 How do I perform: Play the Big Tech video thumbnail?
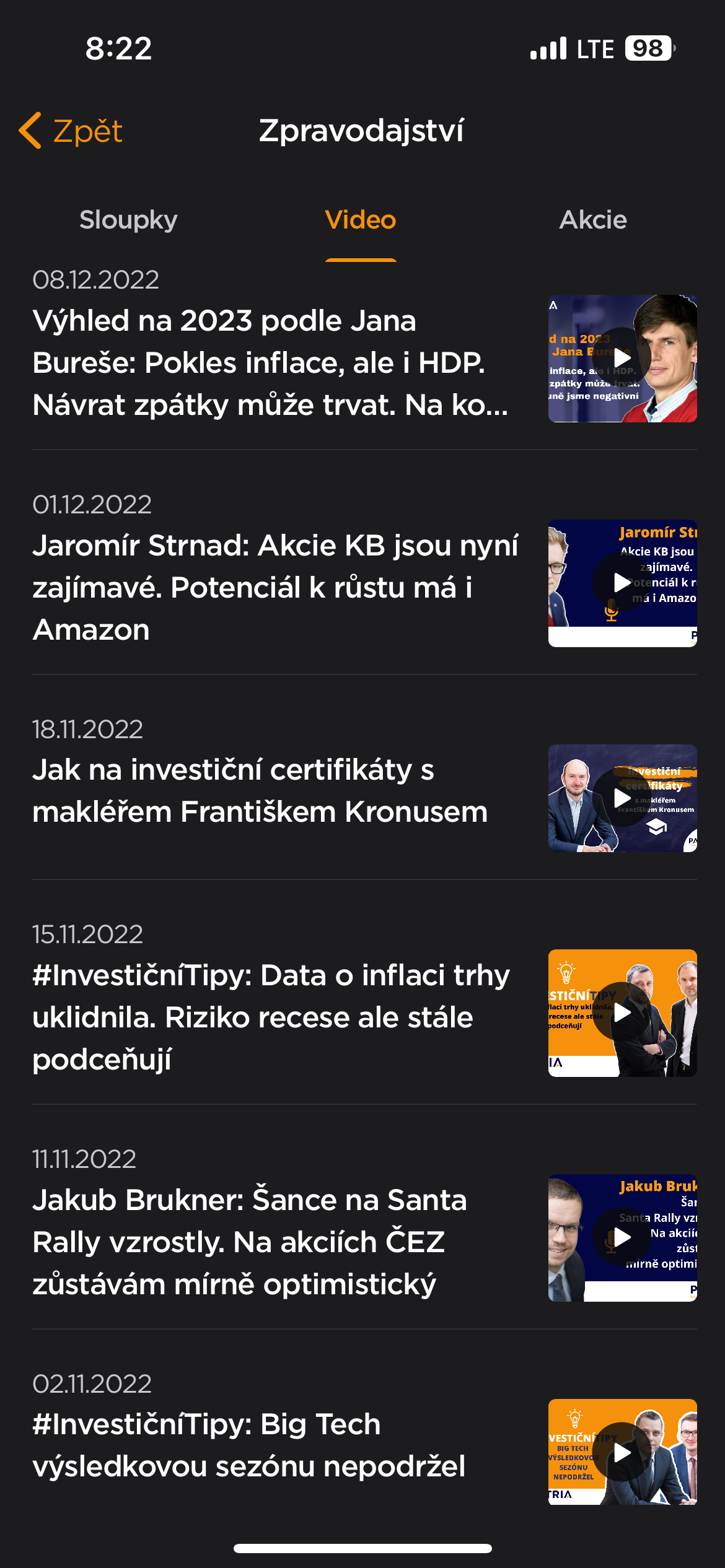click(622, 1452)
